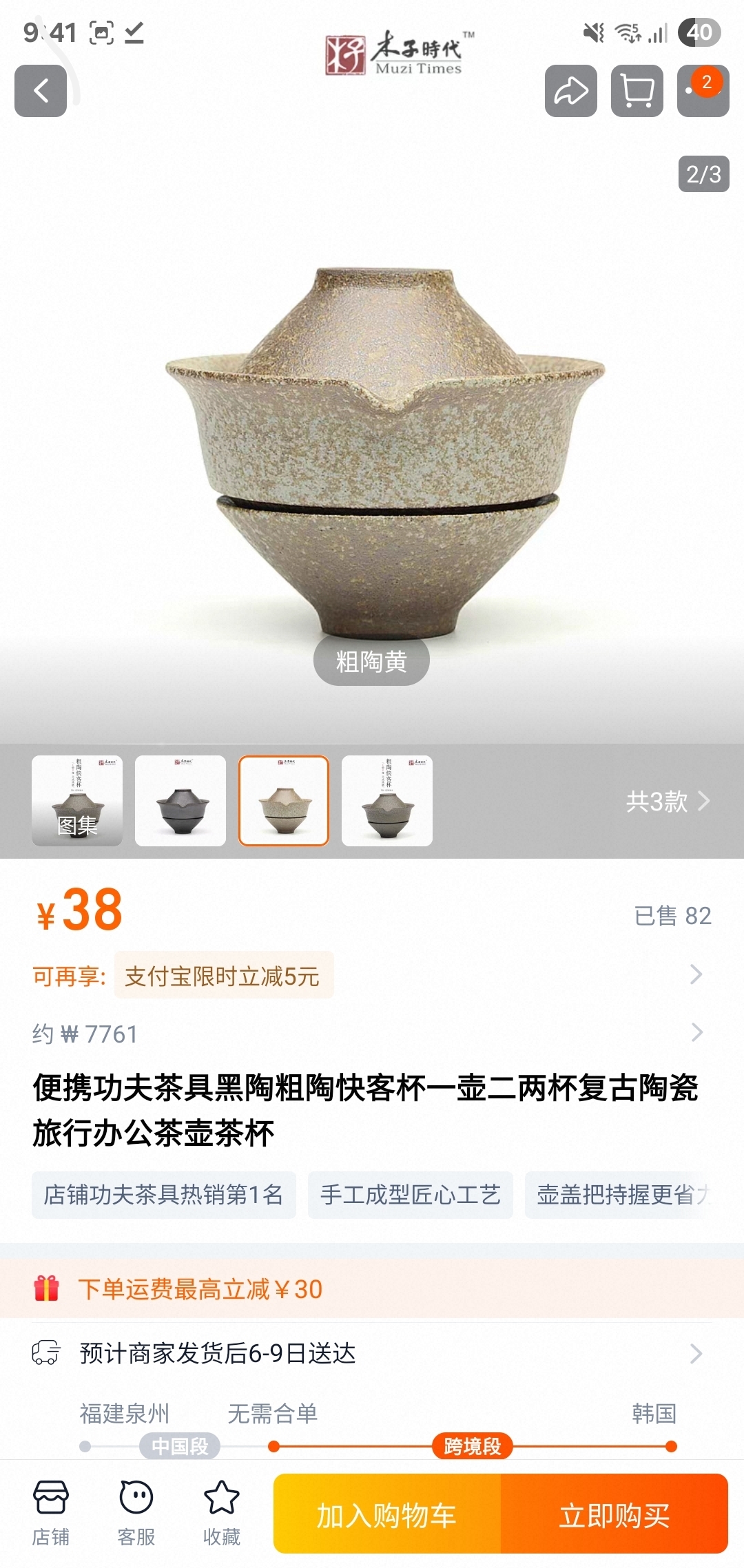Tap the 手工成型匠心工艺 tag
This screenshot has width=744, height=1568.
tap(411, 1195)
